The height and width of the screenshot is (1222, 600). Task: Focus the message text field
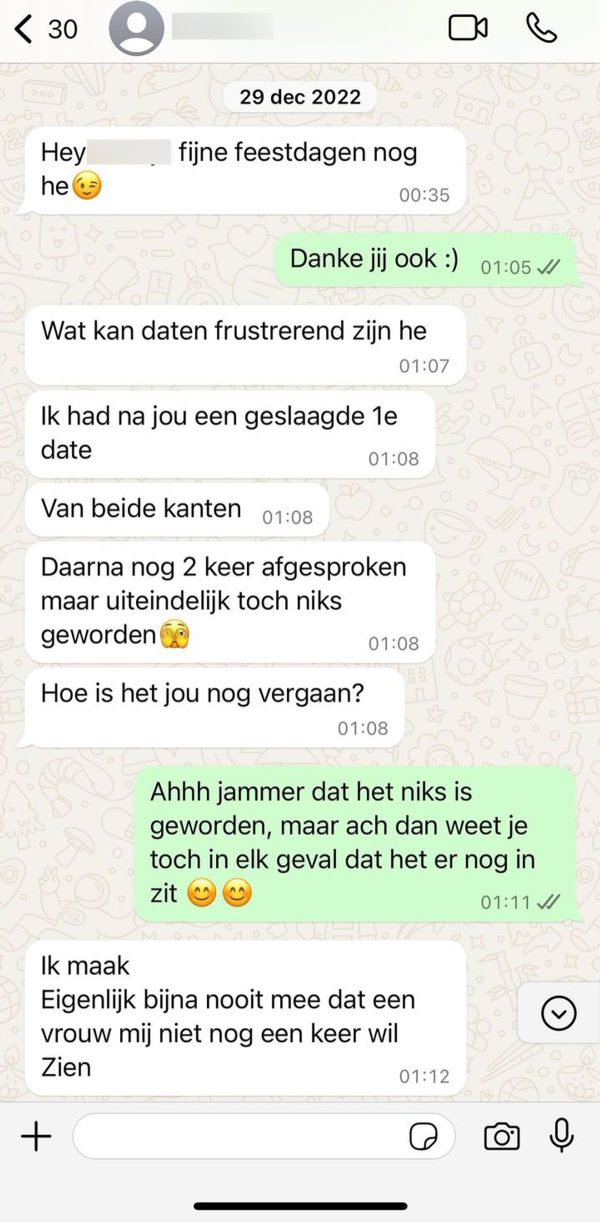[235, 1136]
